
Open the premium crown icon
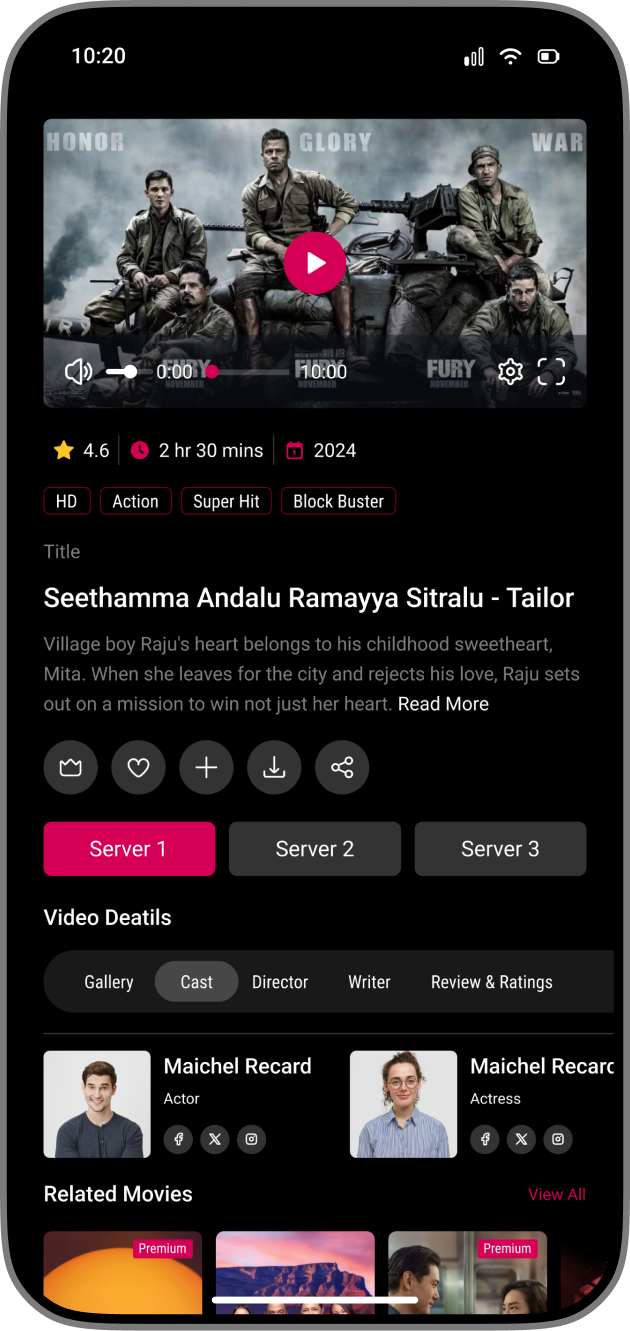(x=70, y=768)
